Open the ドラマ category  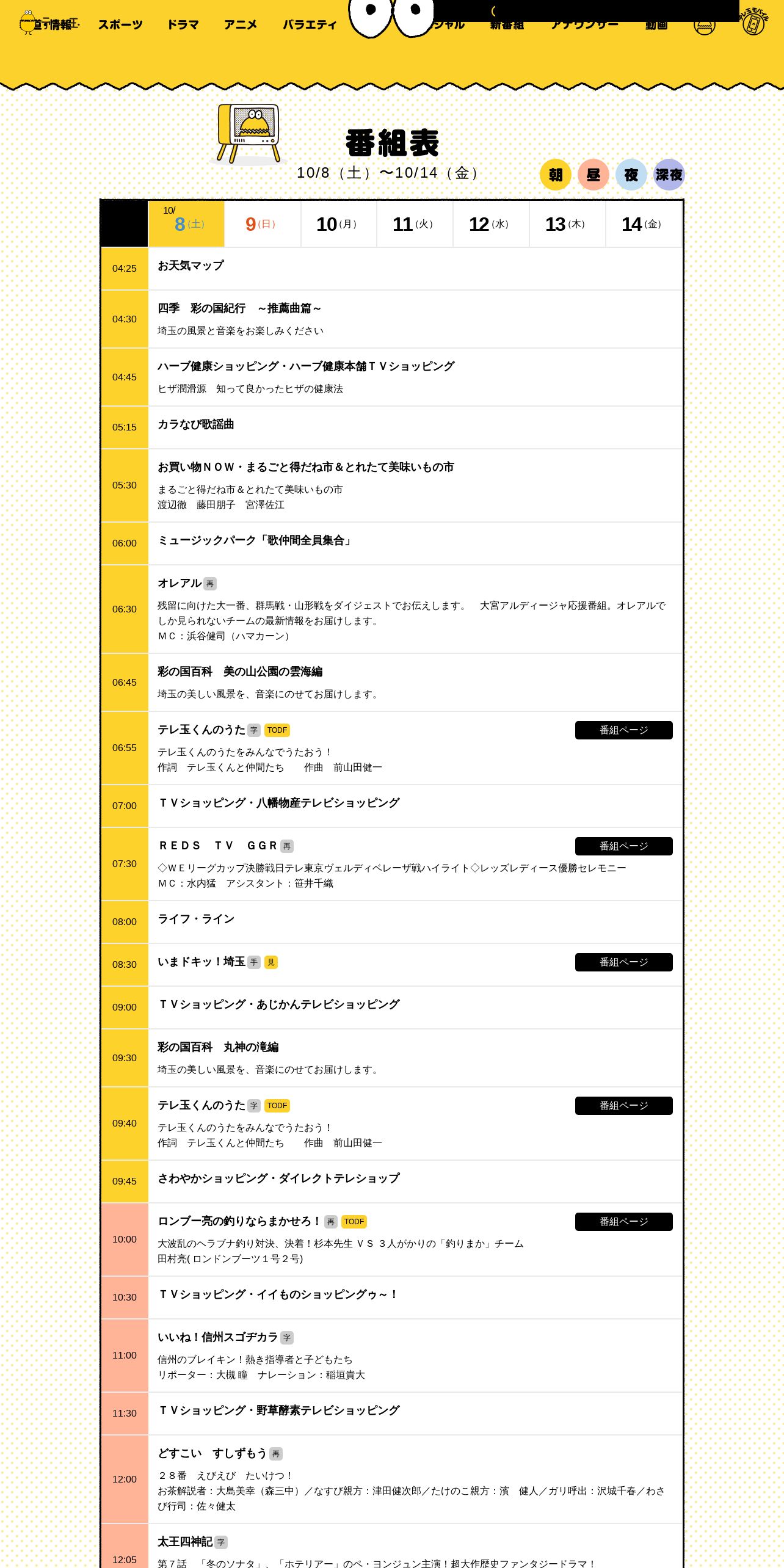coord(183,24)
